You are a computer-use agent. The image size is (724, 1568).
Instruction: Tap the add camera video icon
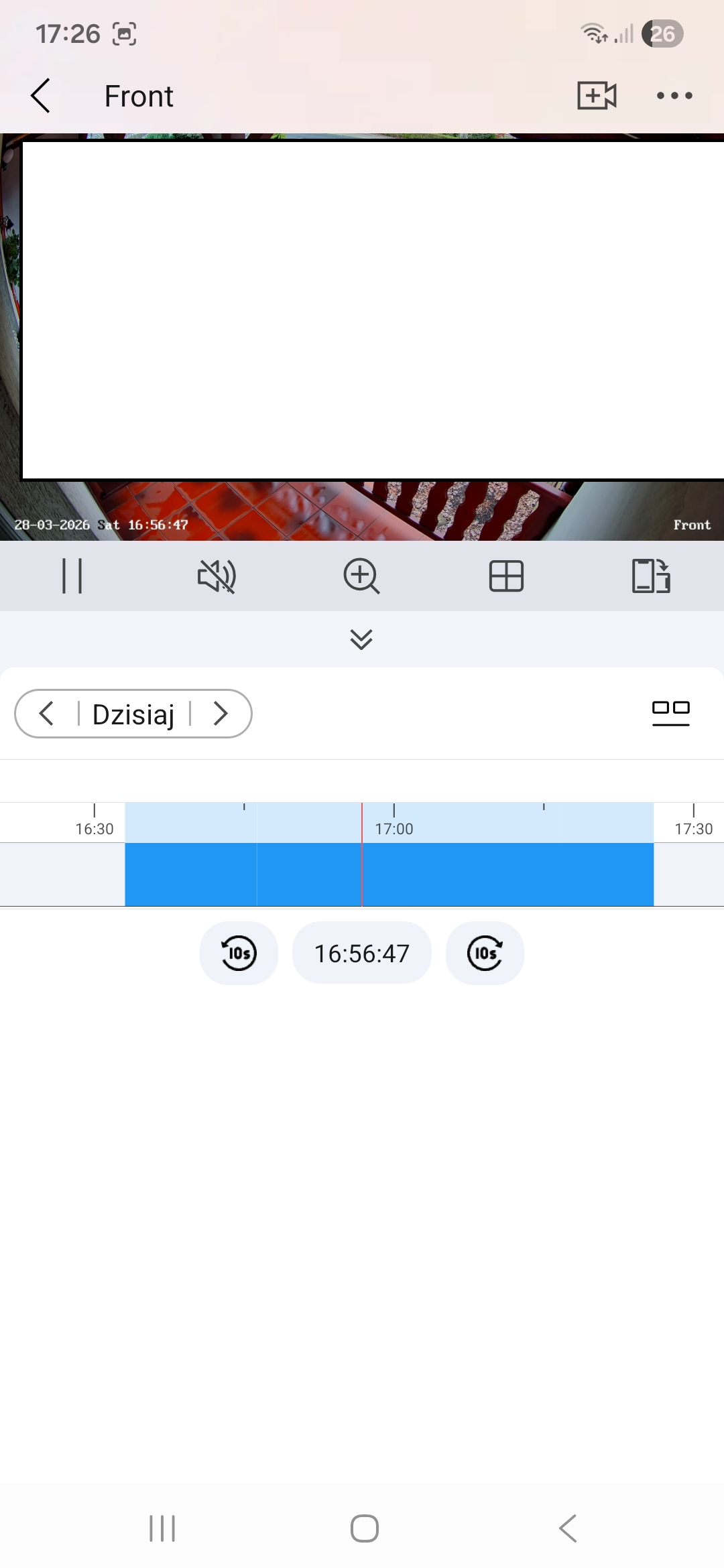coord(597,96)
